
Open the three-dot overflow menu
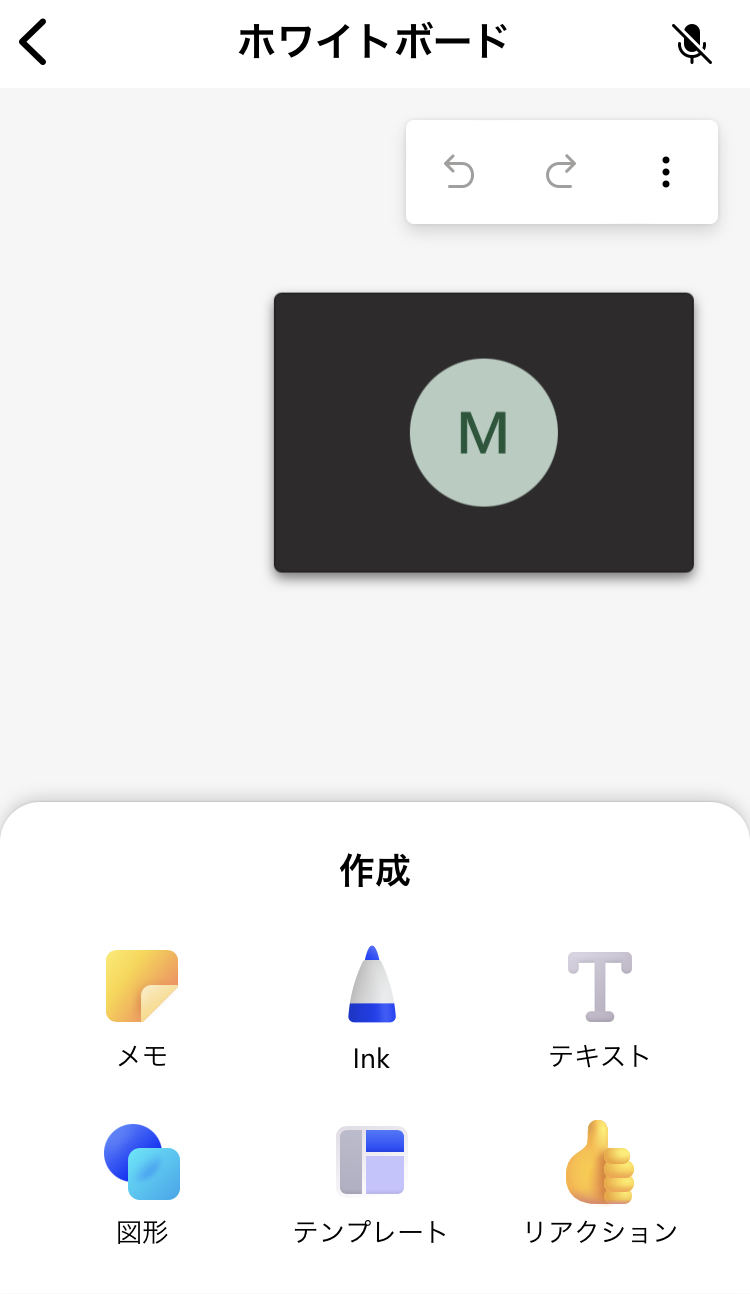665,172
